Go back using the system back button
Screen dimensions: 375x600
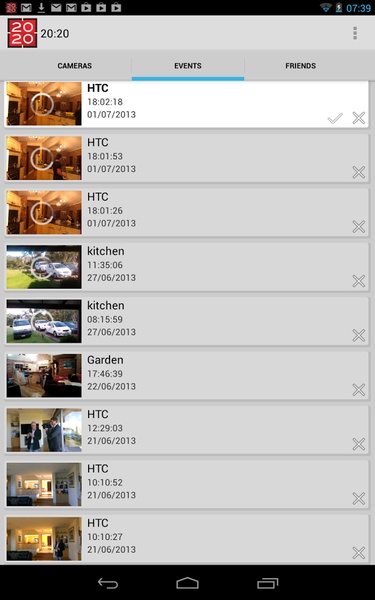(x=108, y=583)
